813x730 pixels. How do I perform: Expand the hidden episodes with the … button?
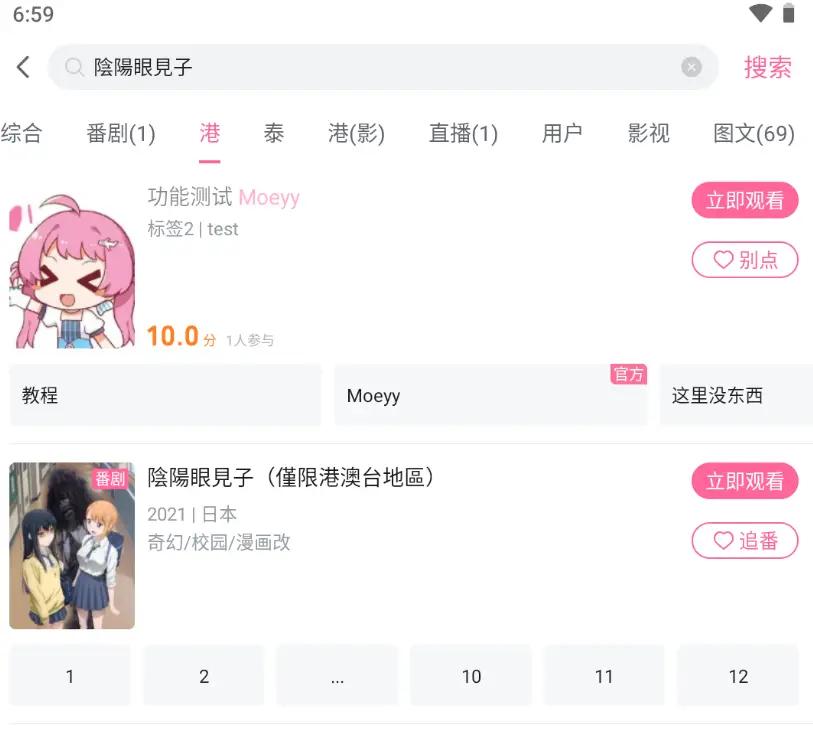point(337,676)
